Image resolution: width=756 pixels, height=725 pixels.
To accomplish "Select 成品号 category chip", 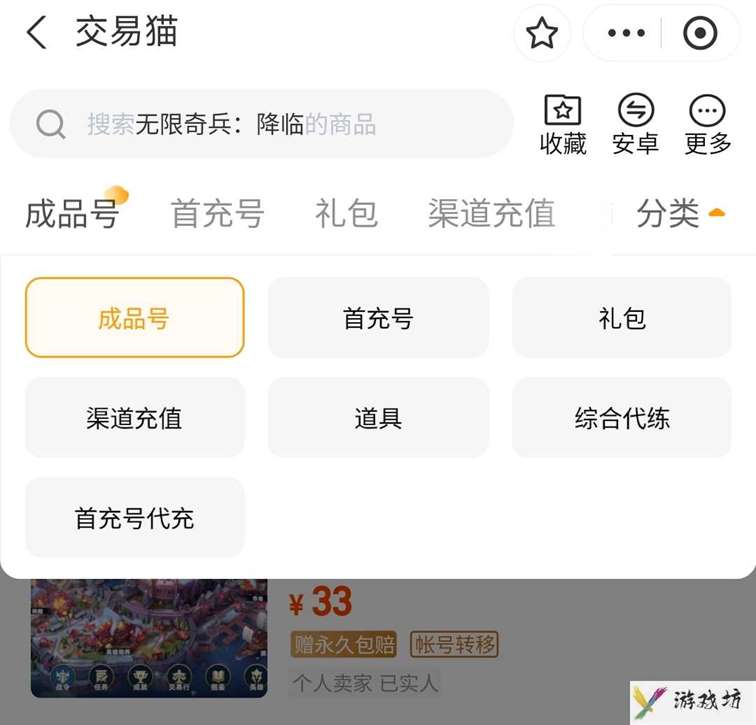I will (x=134, y=318).
